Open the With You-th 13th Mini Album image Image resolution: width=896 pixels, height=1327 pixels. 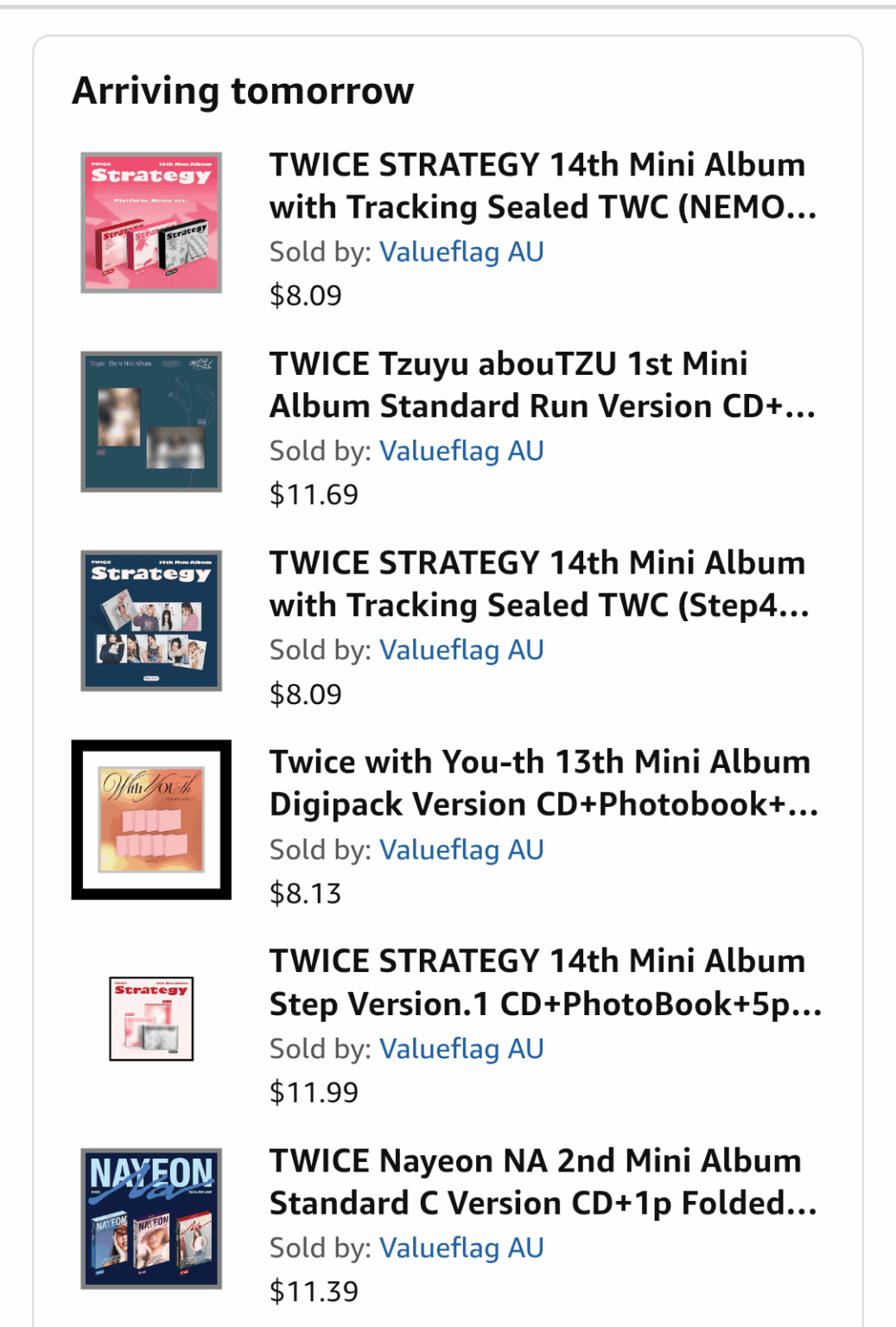[x=151, y=819]
